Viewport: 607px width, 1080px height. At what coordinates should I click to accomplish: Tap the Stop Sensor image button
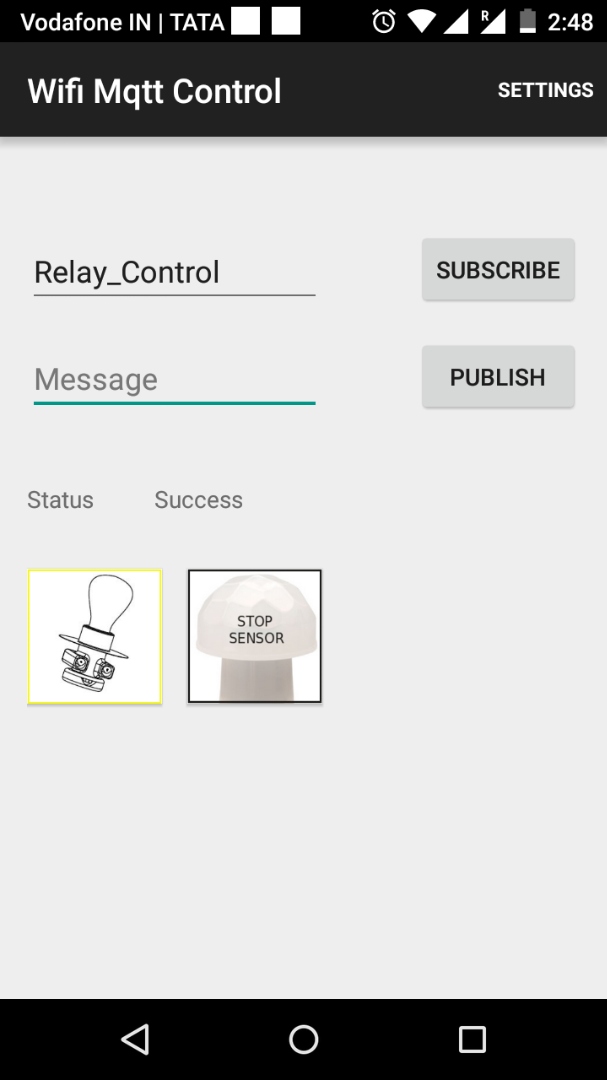(x=255, y=637)
